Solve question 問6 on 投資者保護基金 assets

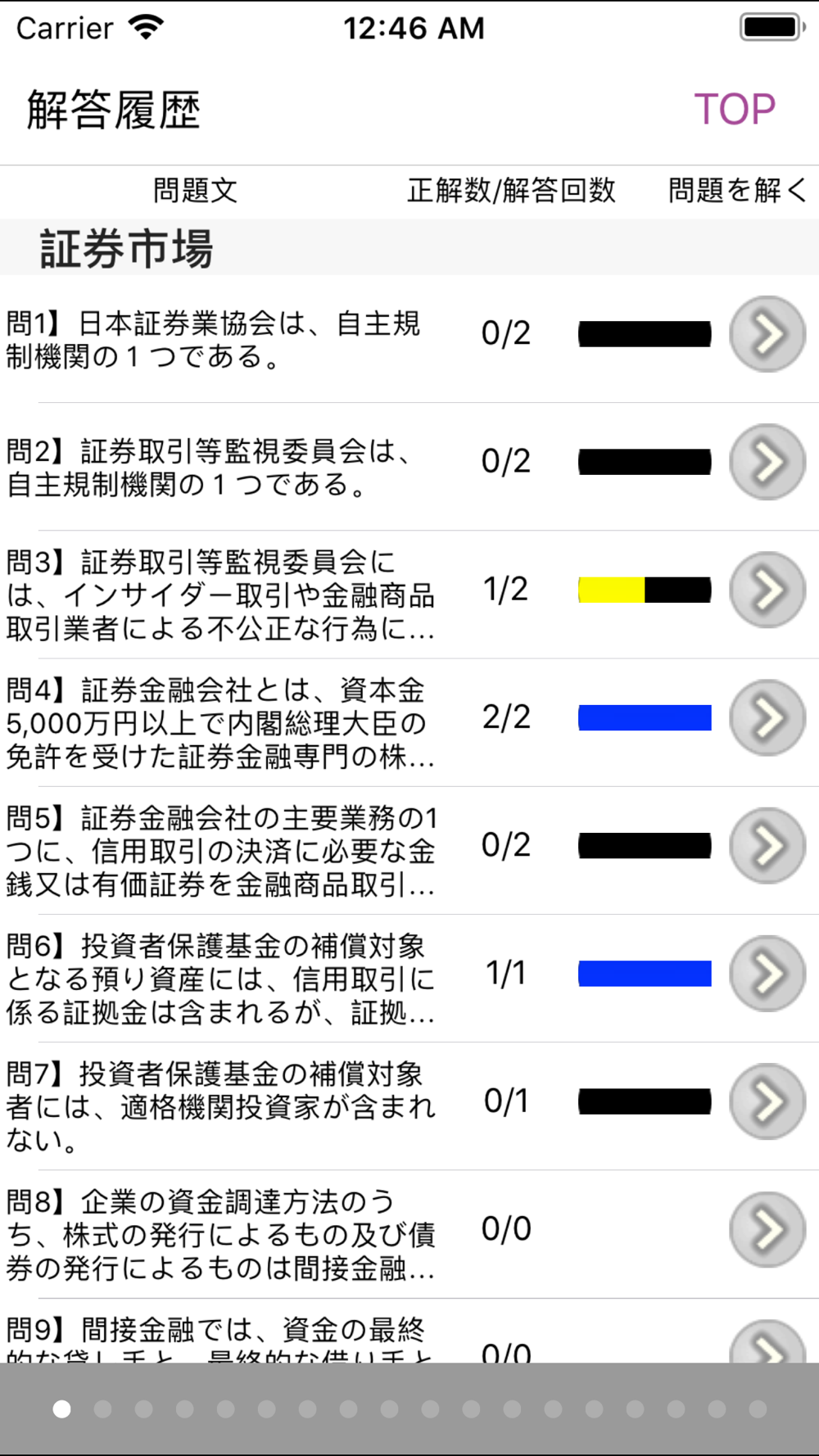[767, 973]
